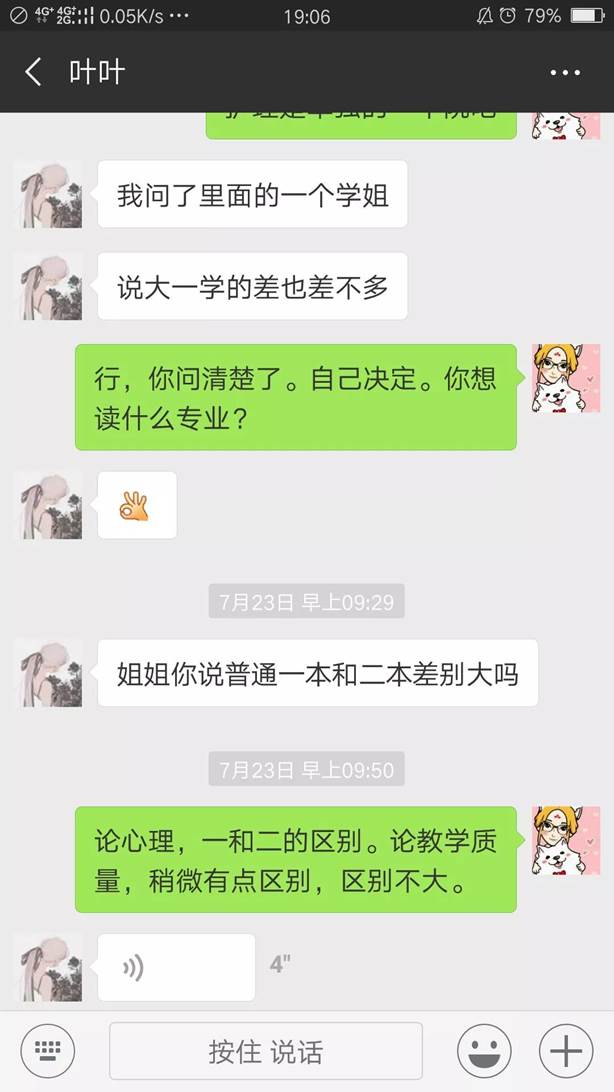Viewport: 614px width, 1092px height.
Task: Switch to keyboard text input
Action: tap(49, 1051)
